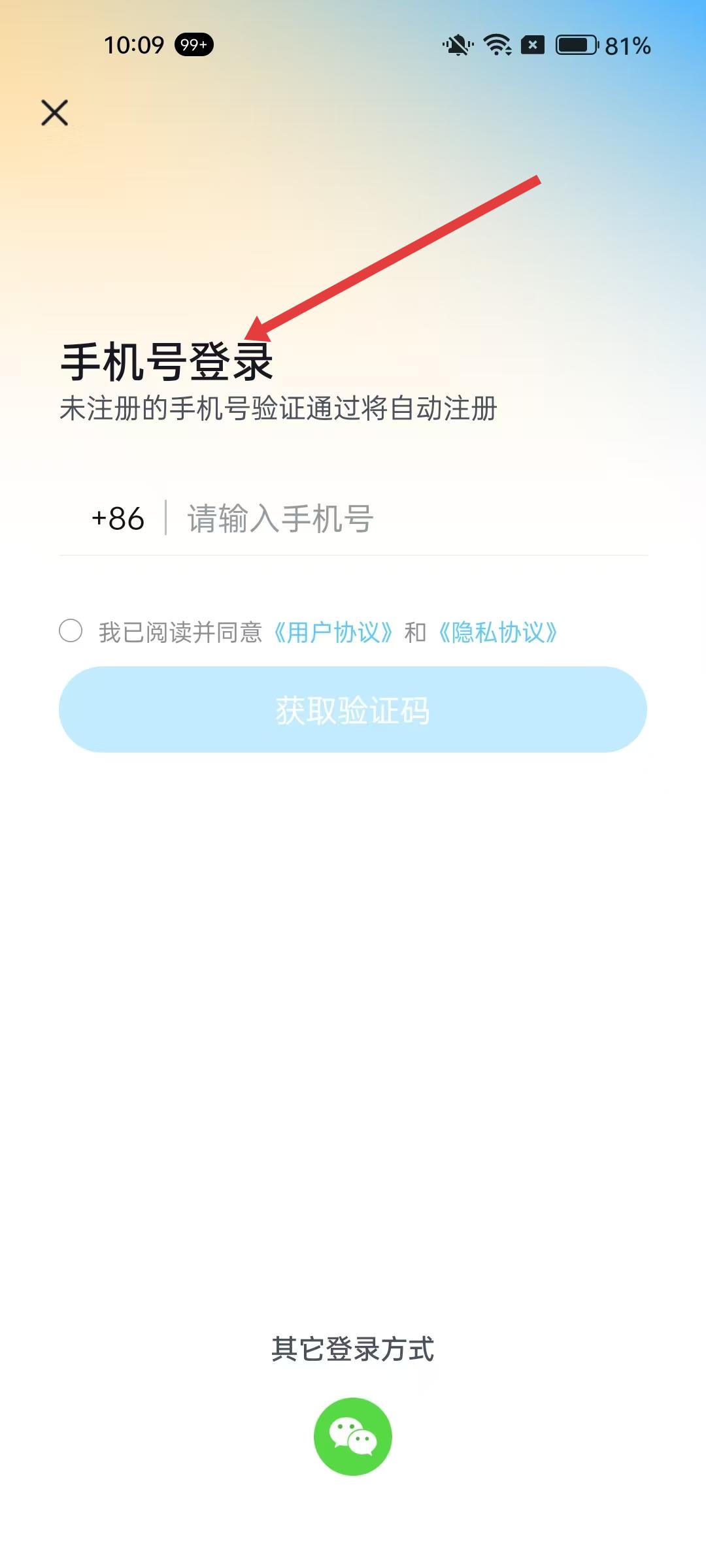
Task: Open the 《用户协议》 link
Action: 333,632
